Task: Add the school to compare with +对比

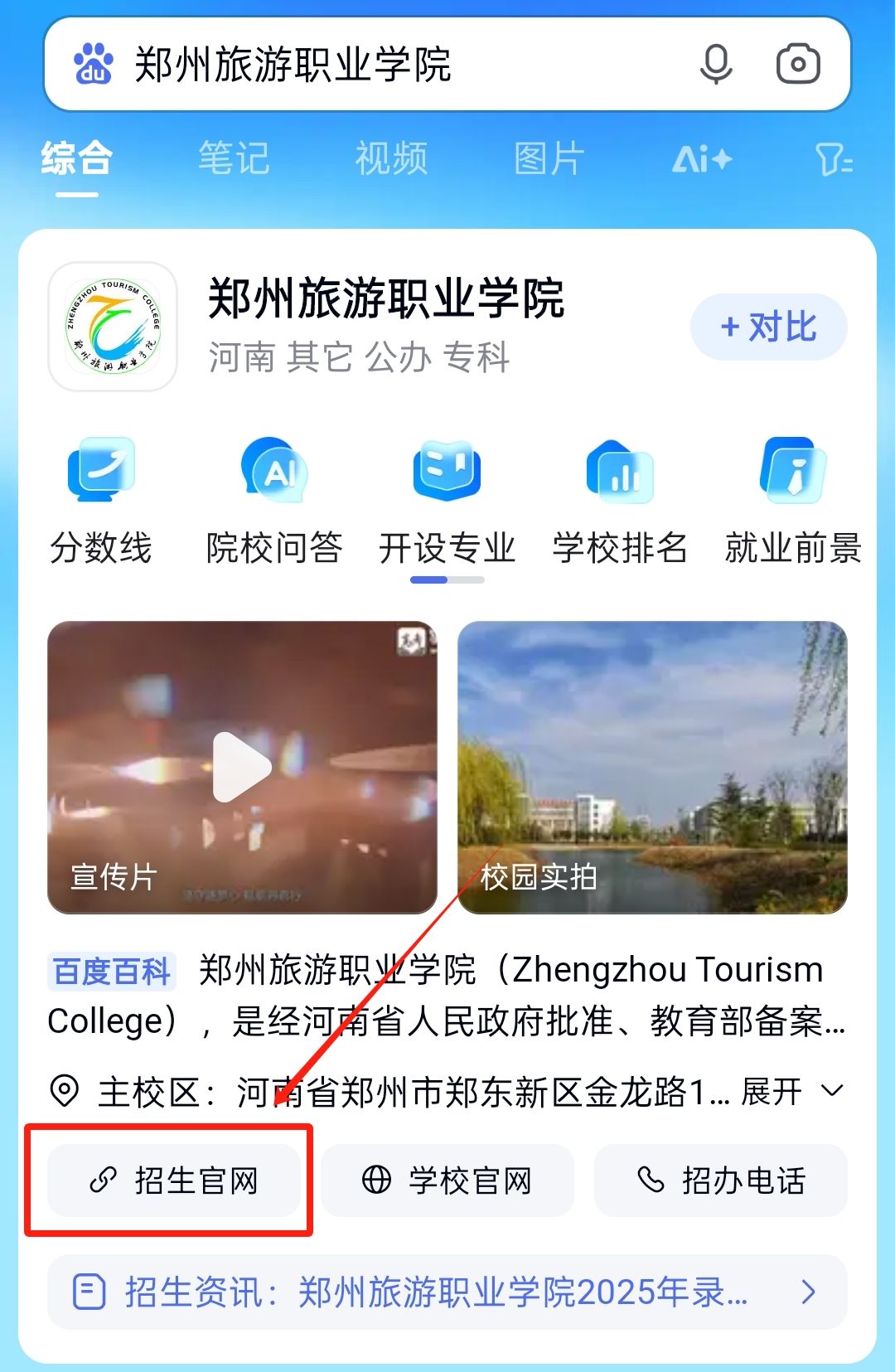Action: [x=768, y=327]
